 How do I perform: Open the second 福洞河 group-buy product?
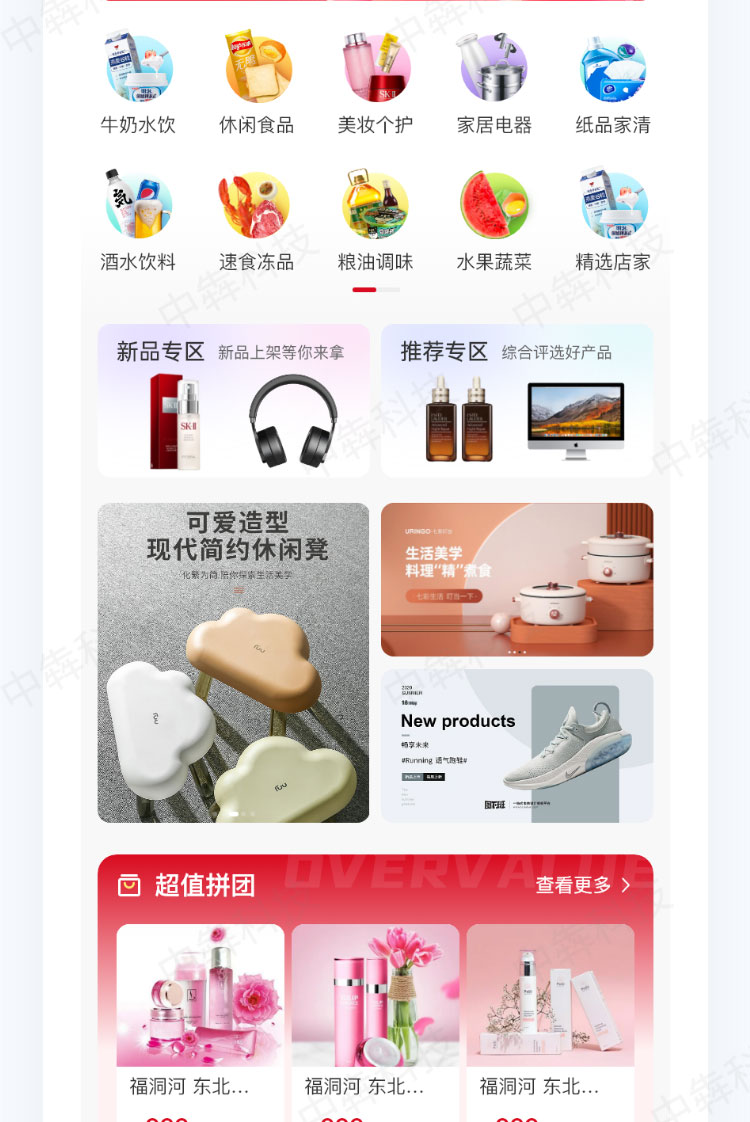375,1010
